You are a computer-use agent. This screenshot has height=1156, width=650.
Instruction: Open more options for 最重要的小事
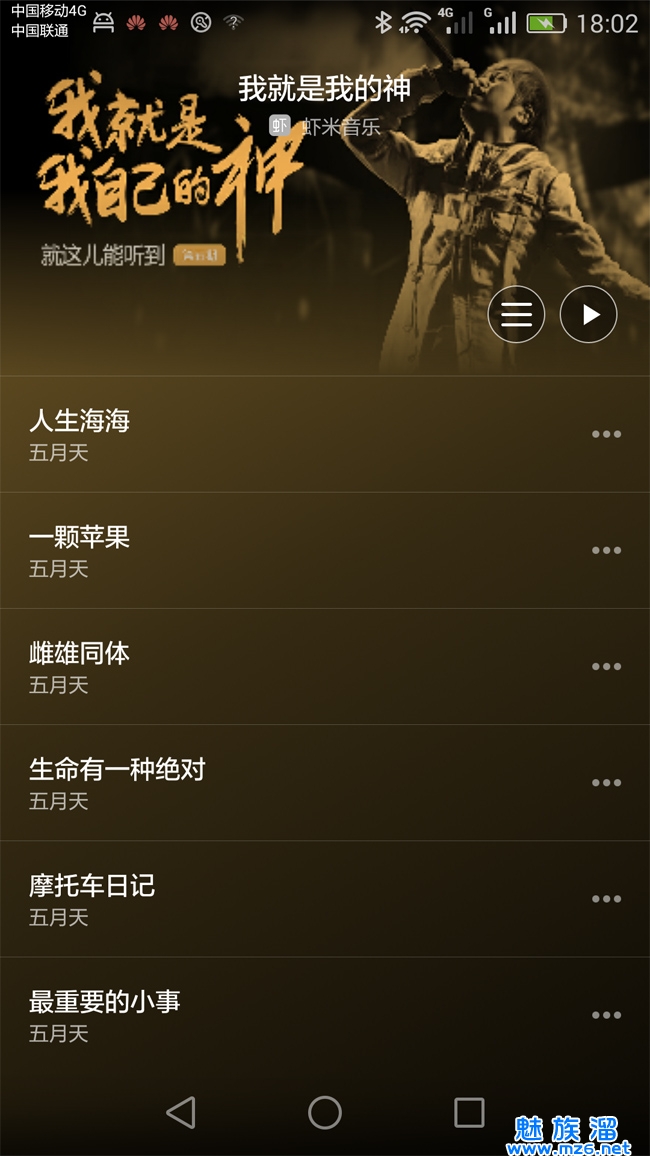click(x=606, y=1014)
